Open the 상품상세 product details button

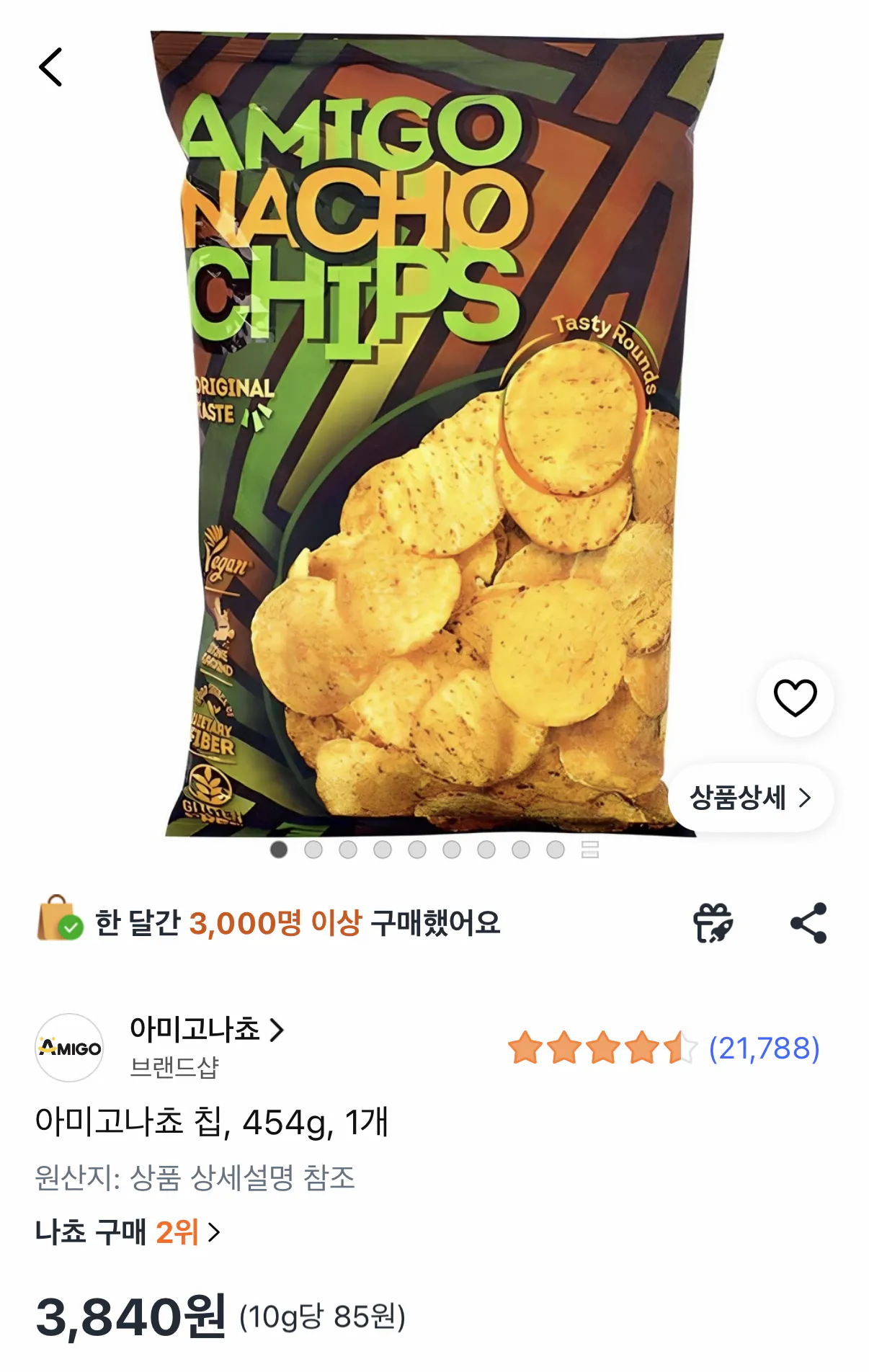pyautogui.click(x=750, y=798)
